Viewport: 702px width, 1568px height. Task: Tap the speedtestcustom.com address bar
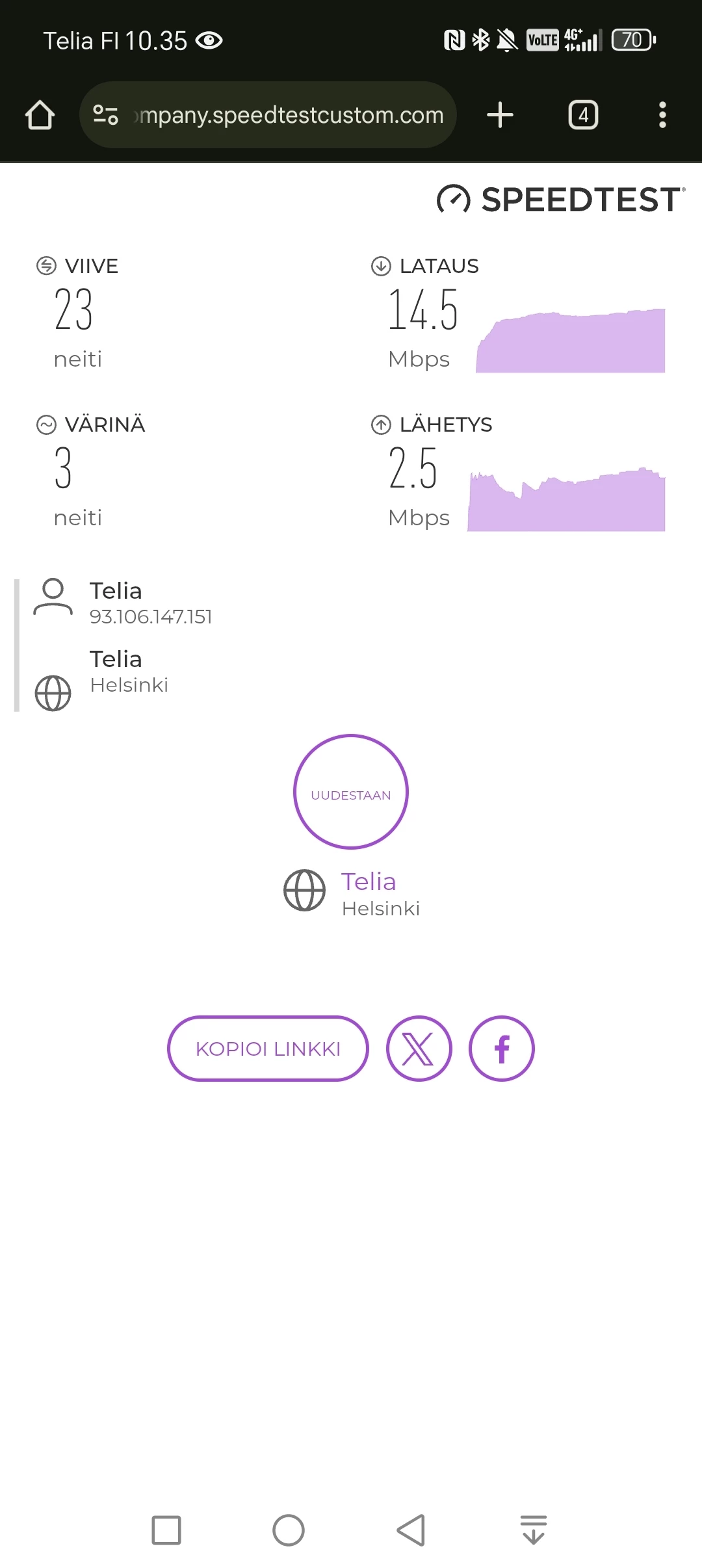pos(289,115)
